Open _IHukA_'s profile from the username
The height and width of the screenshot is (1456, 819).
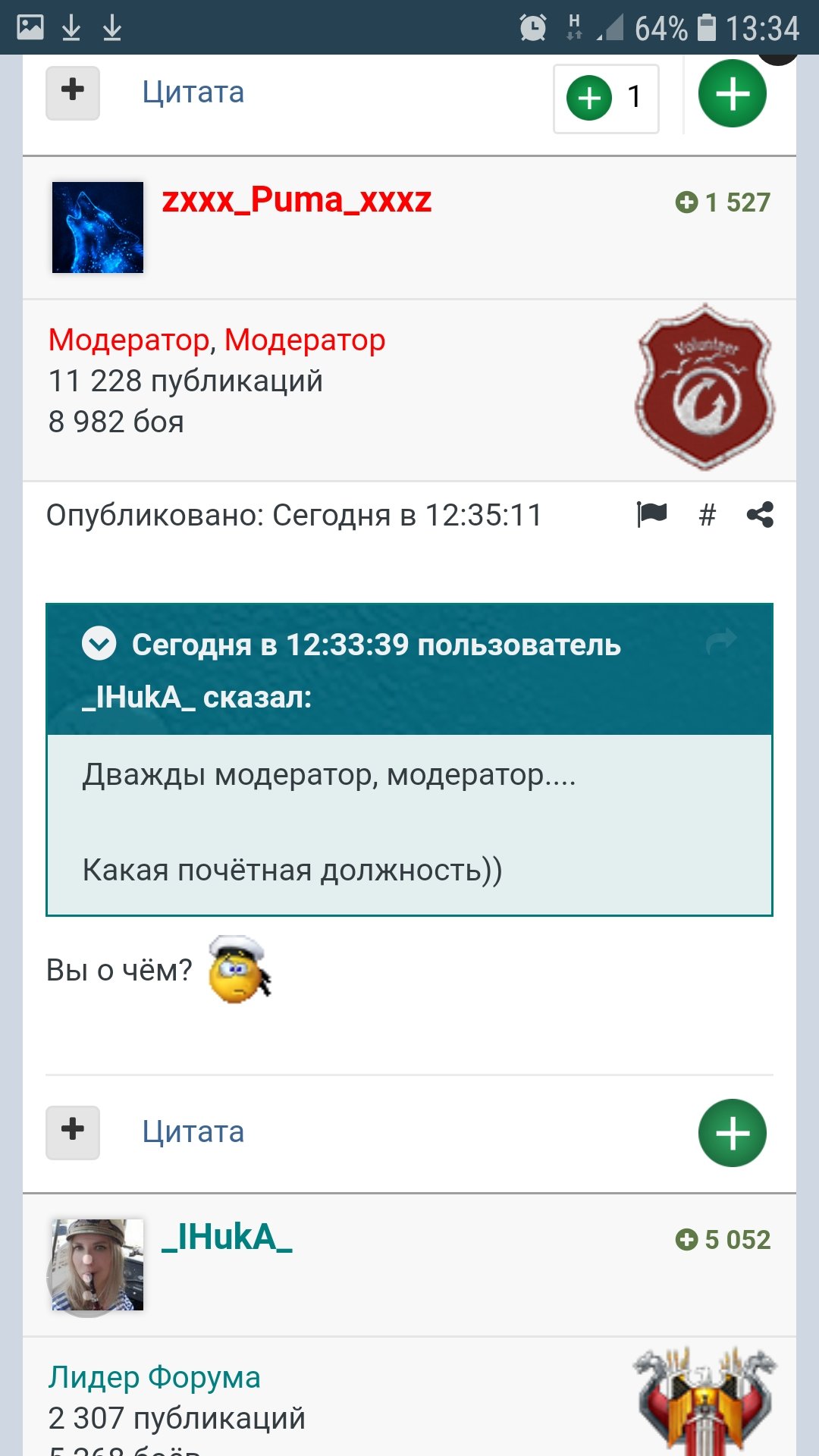[227, 1238]
